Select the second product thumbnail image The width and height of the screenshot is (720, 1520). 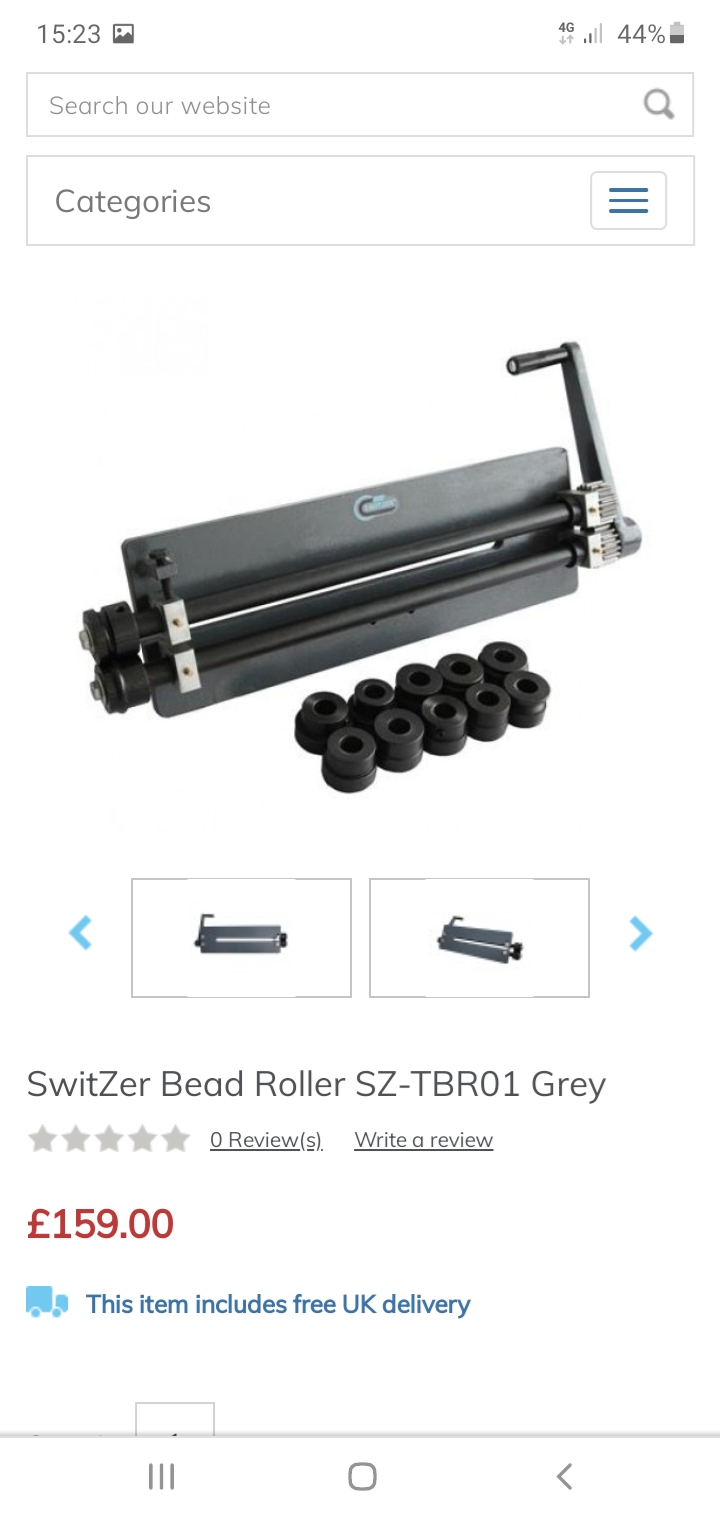click(x=479, y=938)
